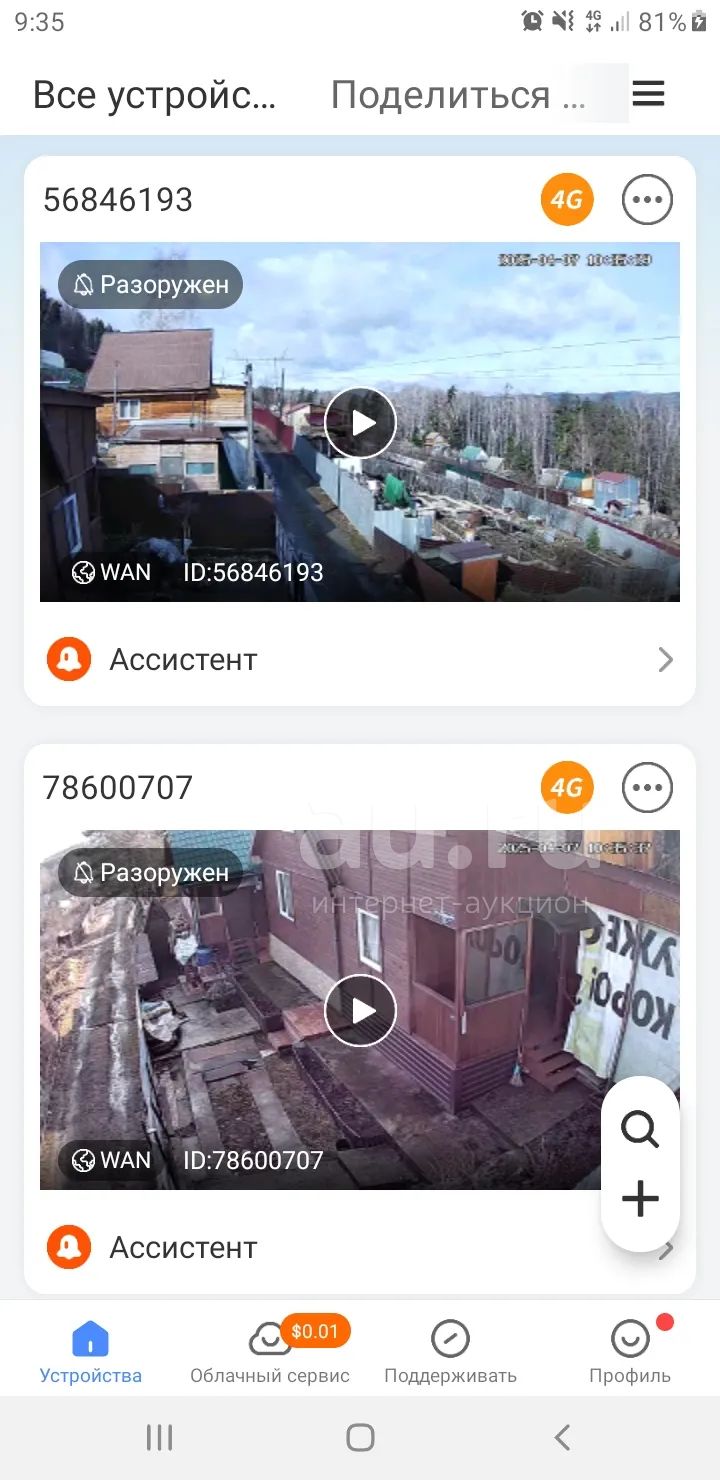The image size is (720, 1480).
Task: Tap Разоружен status on camera 56846193
Action: pyautogui.click(x=151, y=285)
